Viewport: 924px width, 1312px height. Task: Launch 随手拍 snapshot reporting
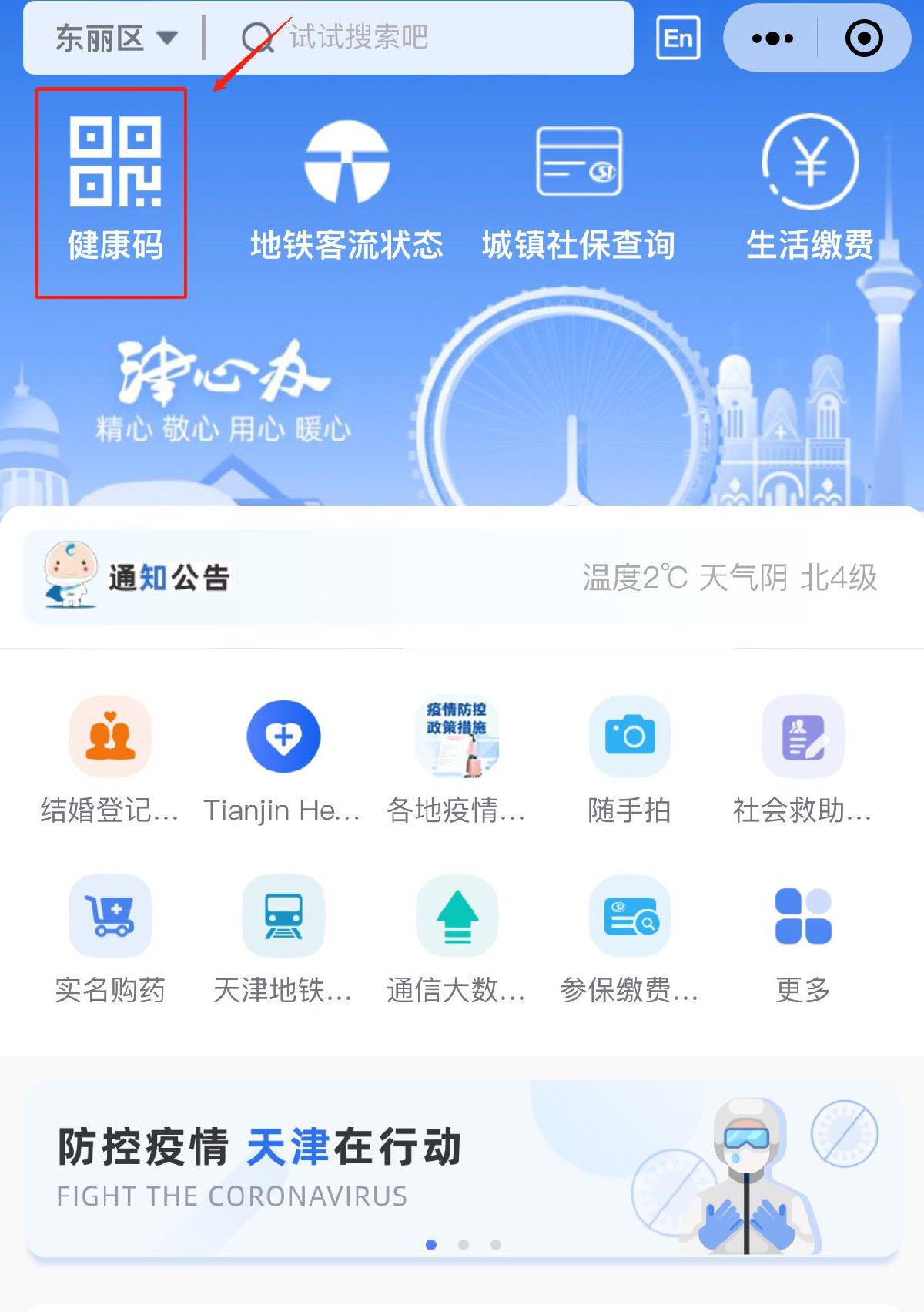click(630, 759)
